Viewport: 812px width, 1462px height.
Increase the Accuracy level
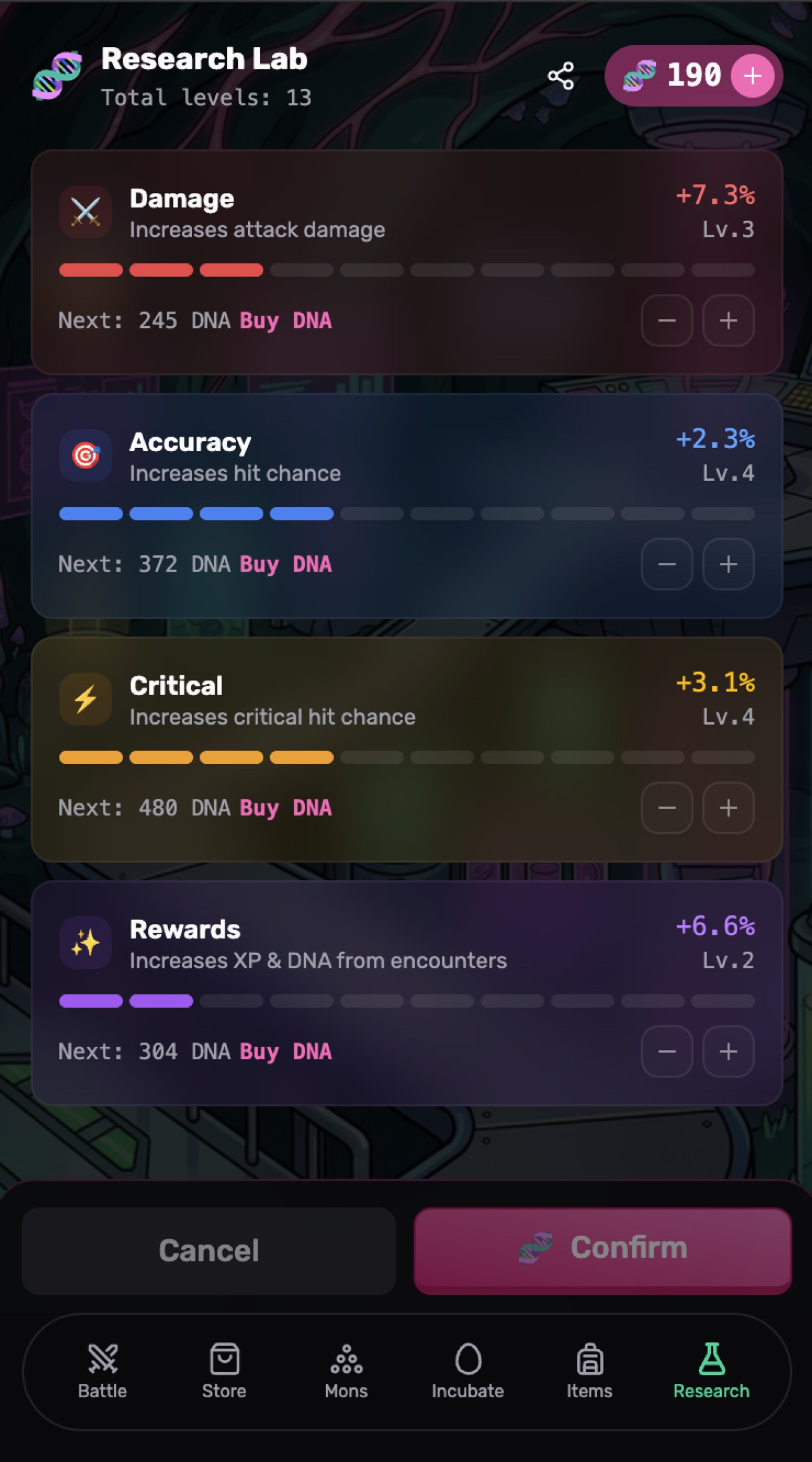click(728, 564)
